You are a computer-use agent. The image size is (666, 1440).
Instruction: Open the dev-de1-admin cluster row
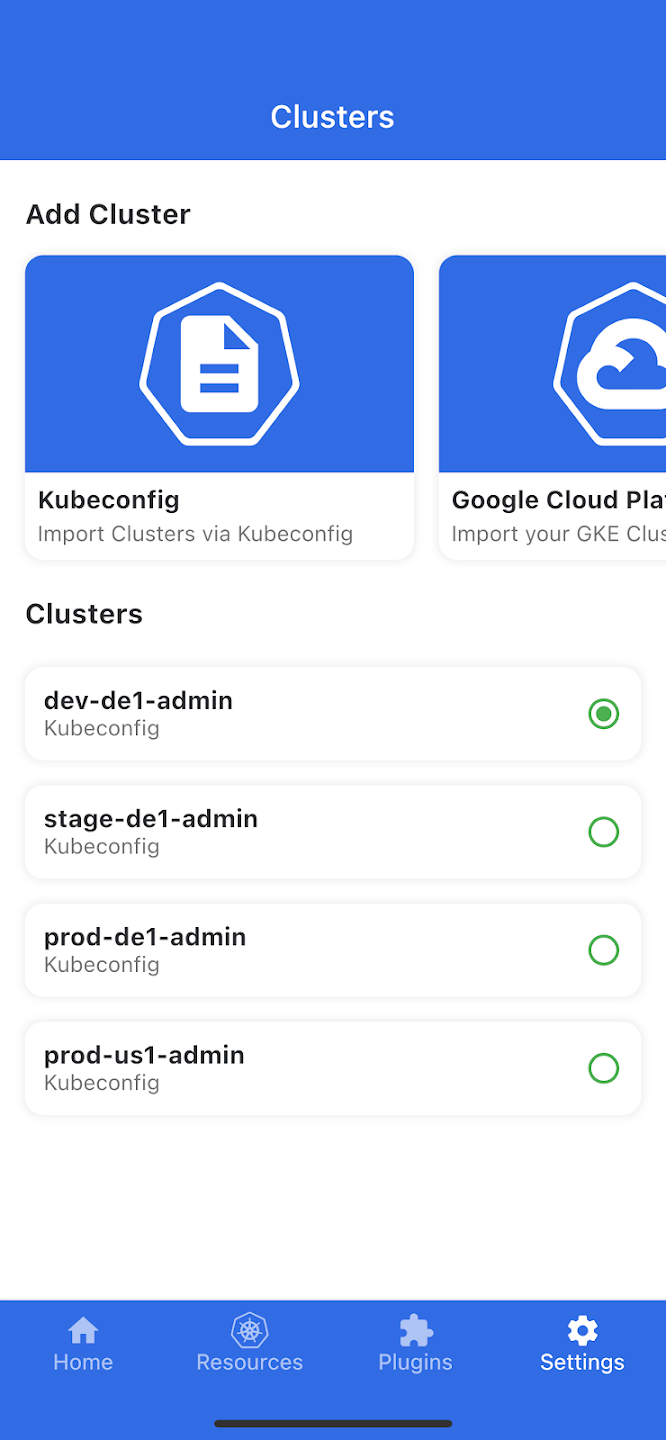coord(300,714)
